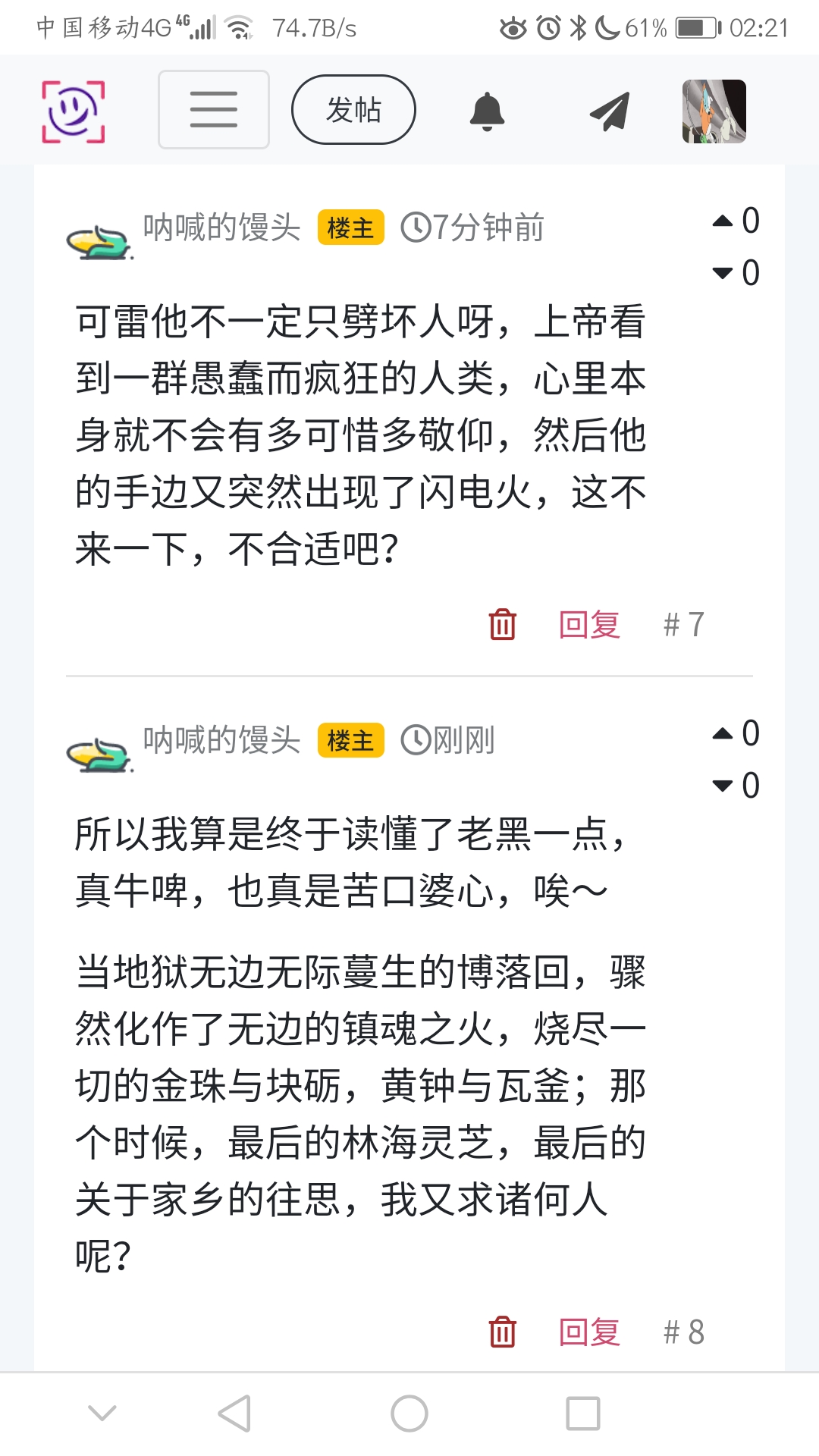Tap 发帖 to create a new post
The image size is (819, 1456).
coord(353,110)
